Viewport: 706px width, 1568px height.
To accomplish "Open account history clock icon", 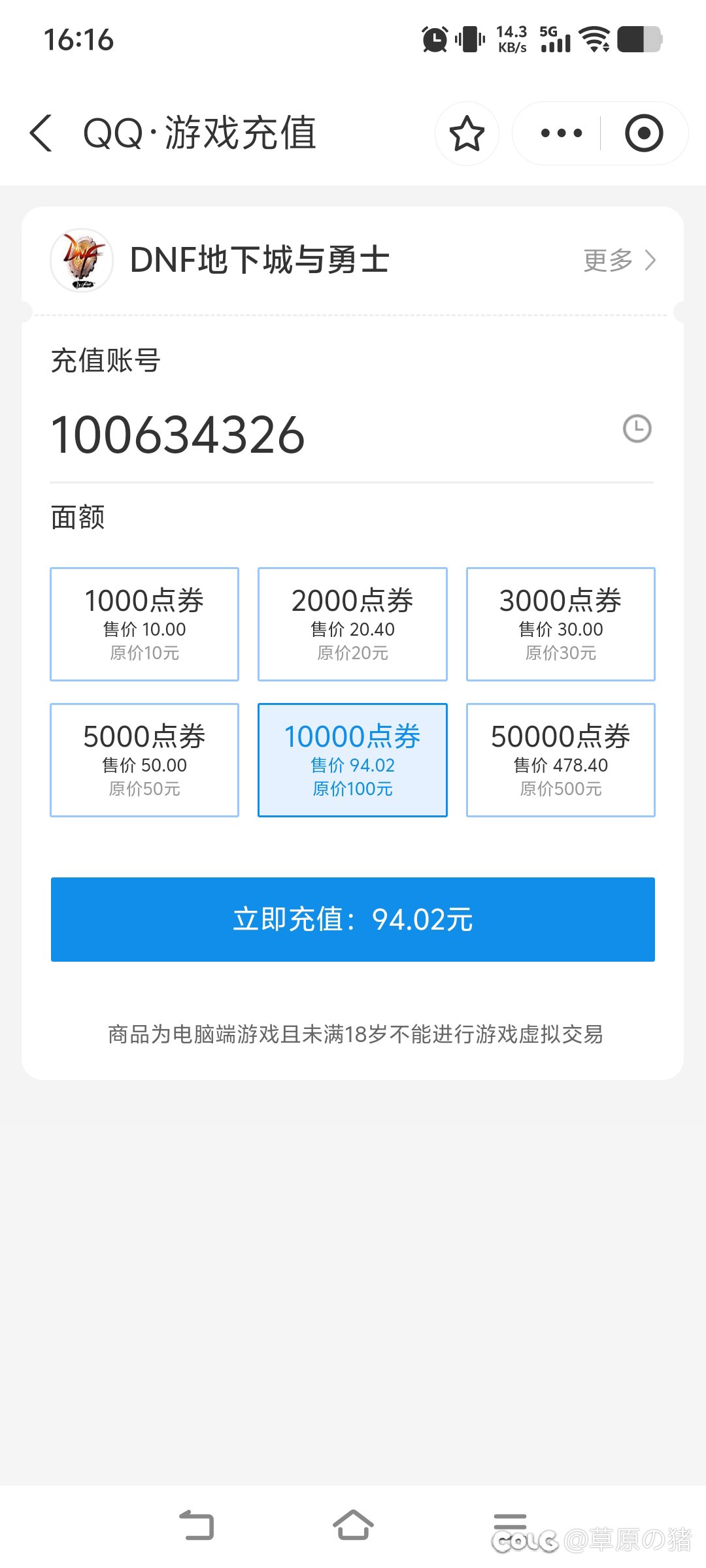I will 637,429.
